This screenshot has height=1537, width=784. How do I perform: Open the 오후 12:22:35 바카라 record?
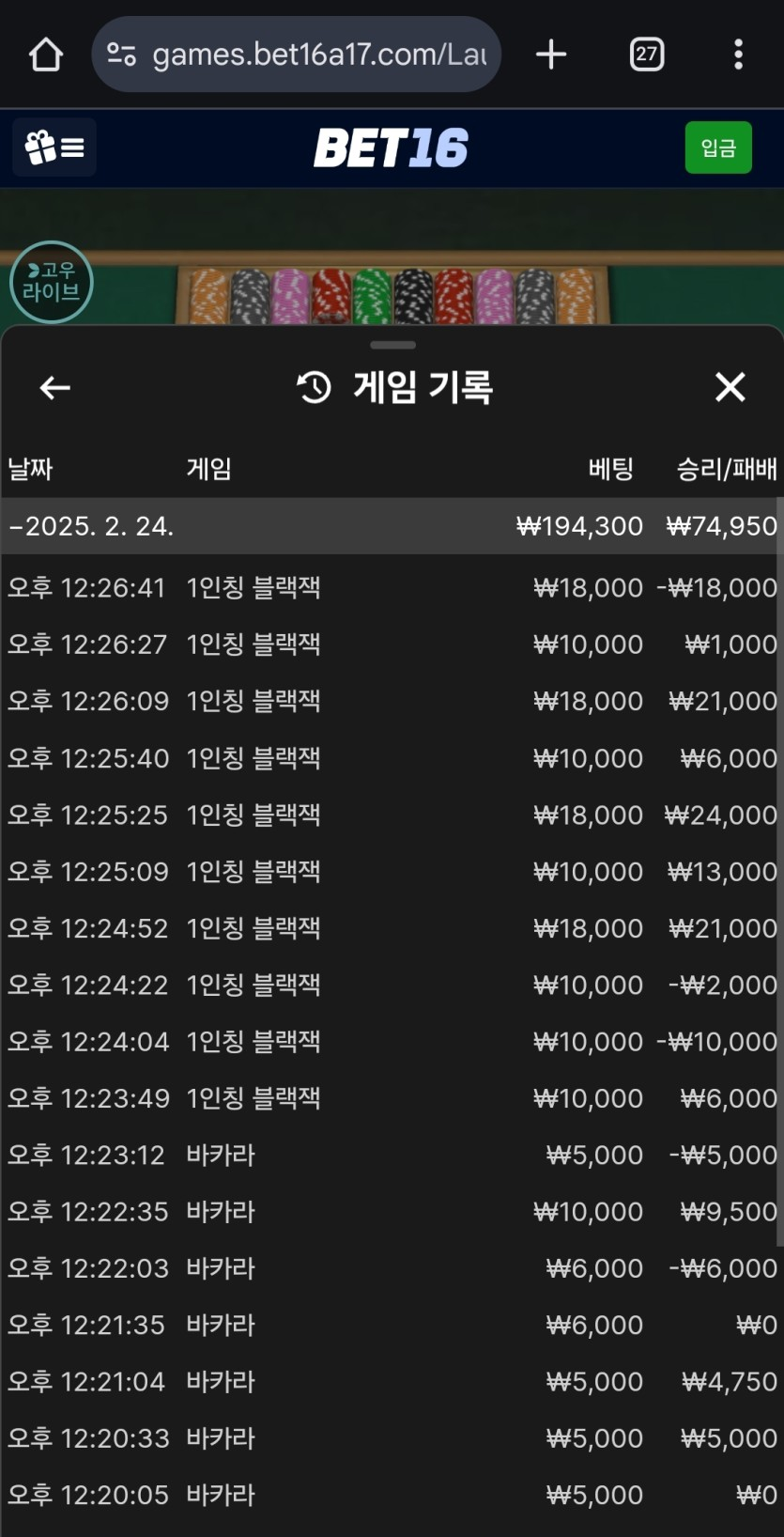[x=389, y=1211]
